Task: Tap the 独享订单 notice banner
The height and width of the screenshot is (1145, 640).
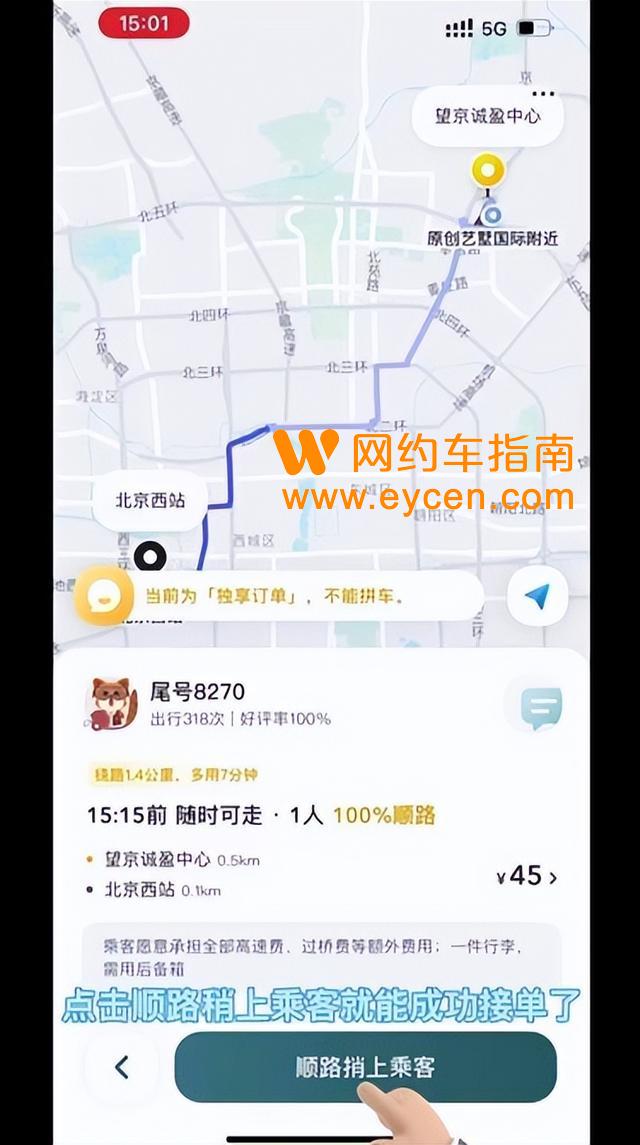Action: (x=278, y=596)
